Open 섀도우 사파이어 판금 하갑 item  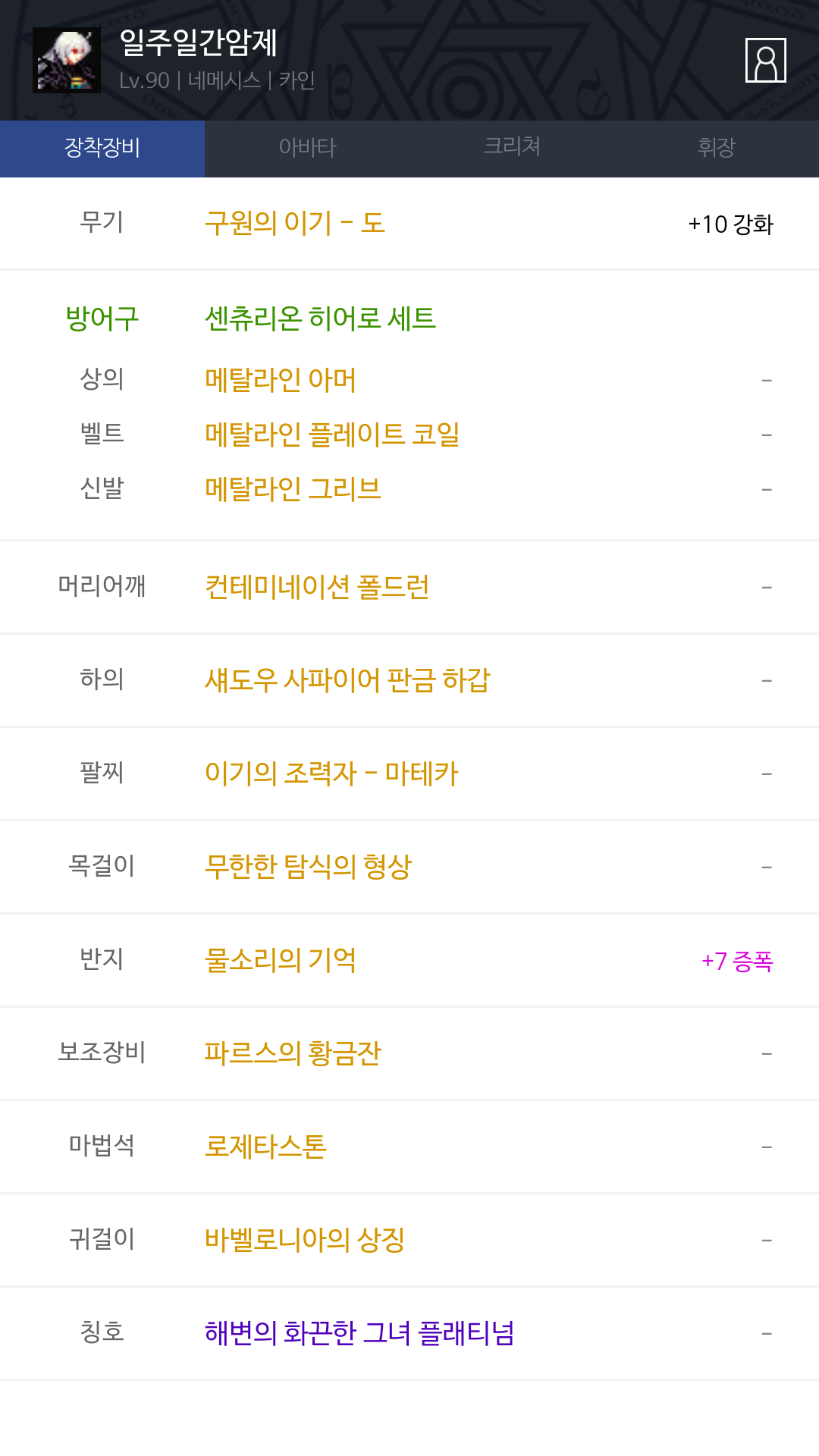point(347,680)
